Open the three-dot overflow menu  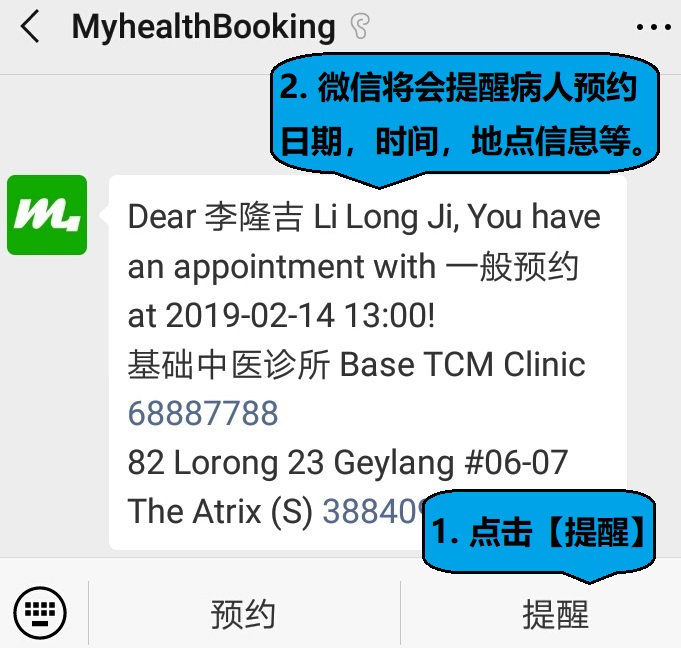coord(654,28)
